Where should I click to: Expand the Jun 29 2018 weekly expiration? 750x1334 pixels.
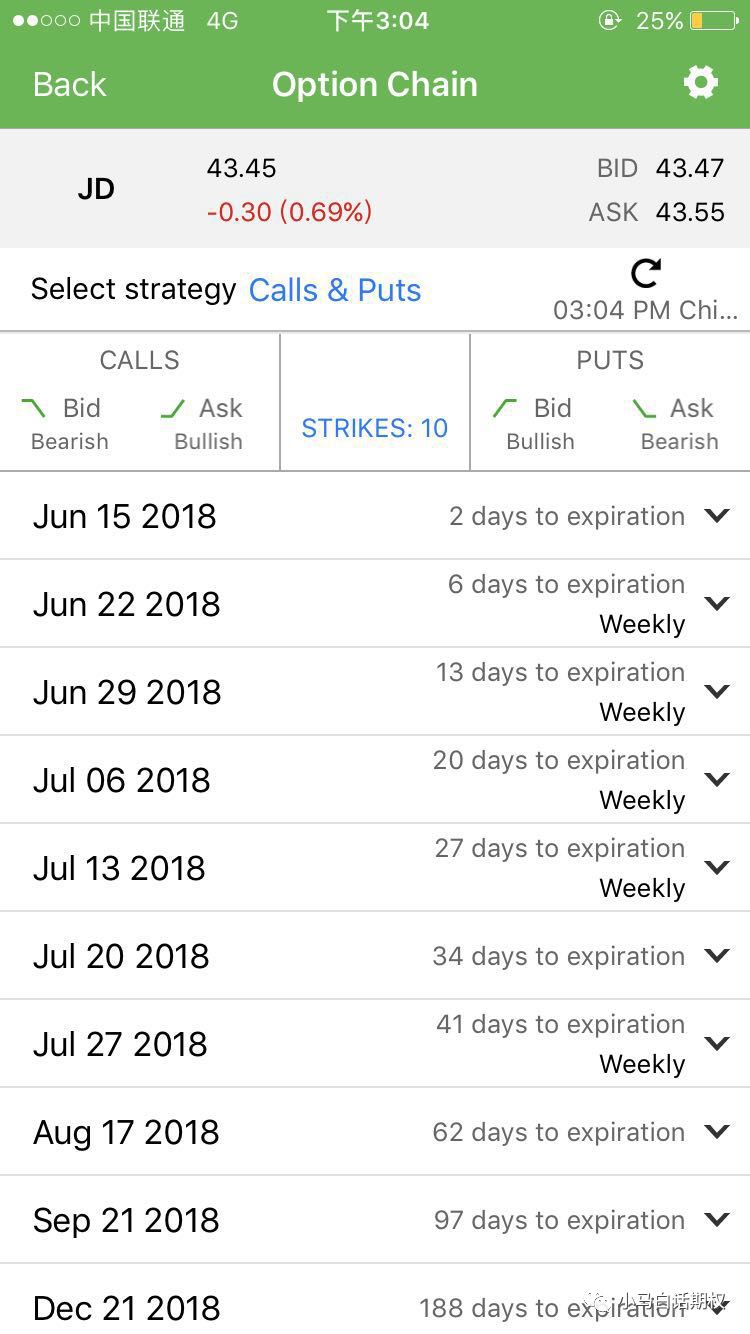375,691
